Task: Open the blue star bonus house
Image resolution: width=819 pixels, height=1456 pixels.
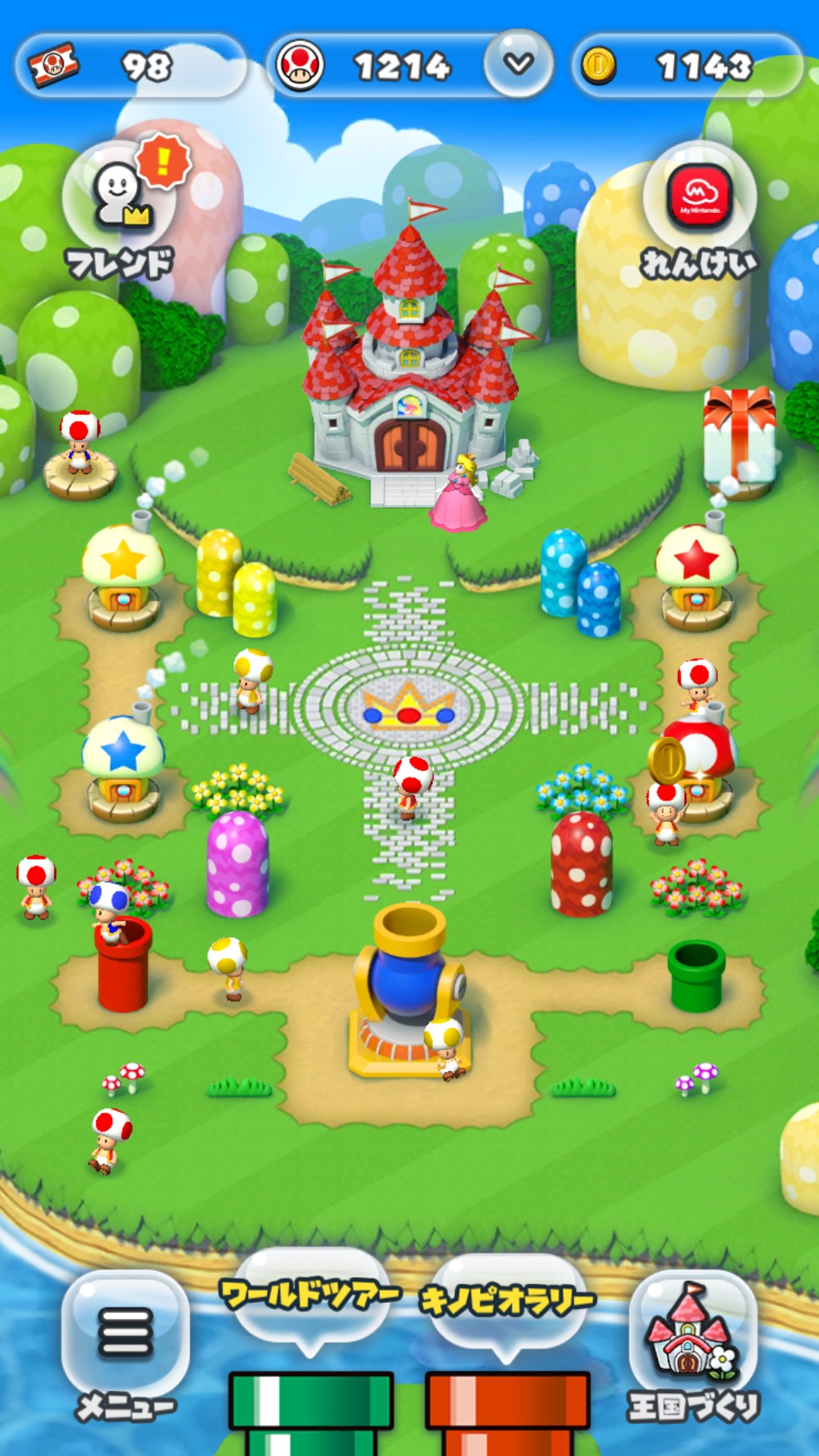Action: (x=123, y=770)
